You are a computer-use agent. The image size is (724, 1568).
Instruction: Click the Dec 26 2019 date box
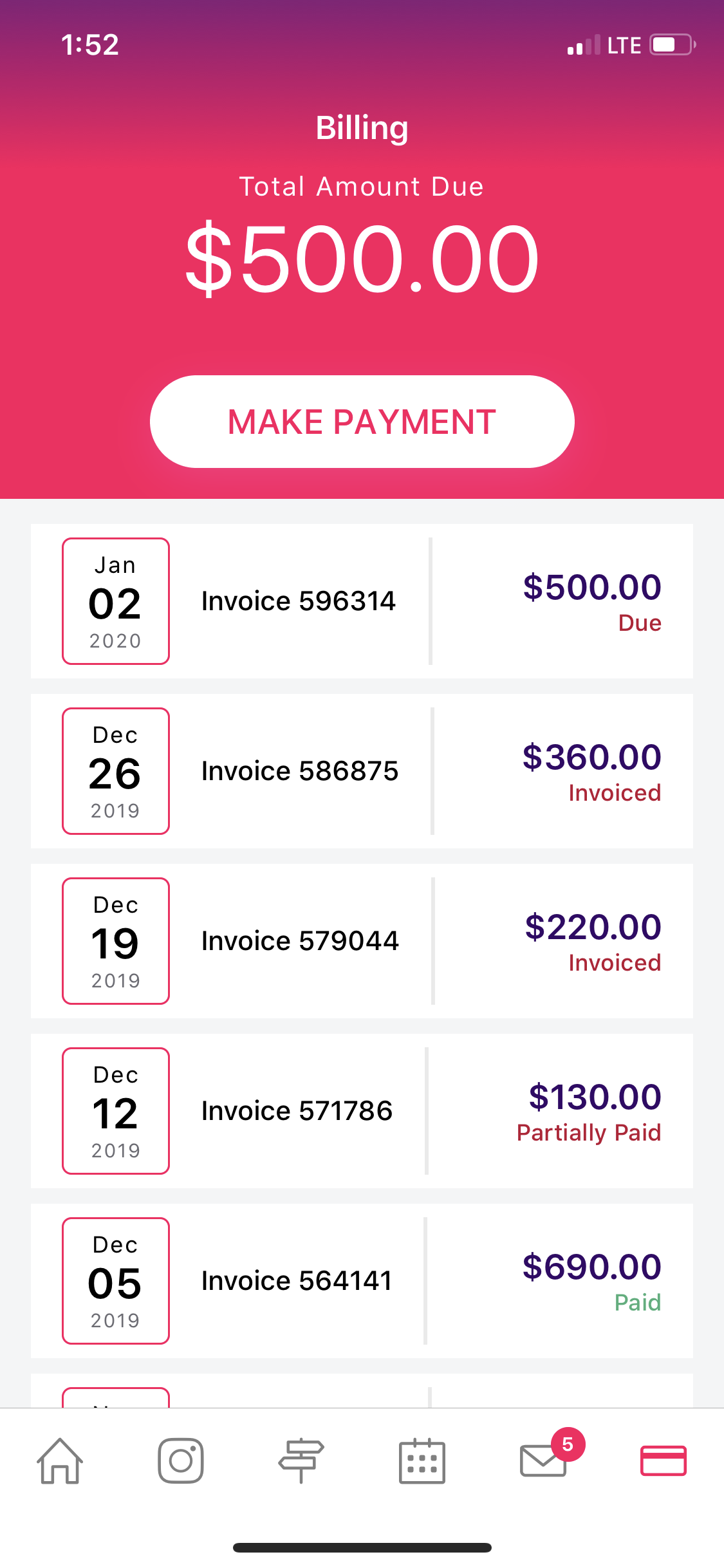[x=115, y=770]
